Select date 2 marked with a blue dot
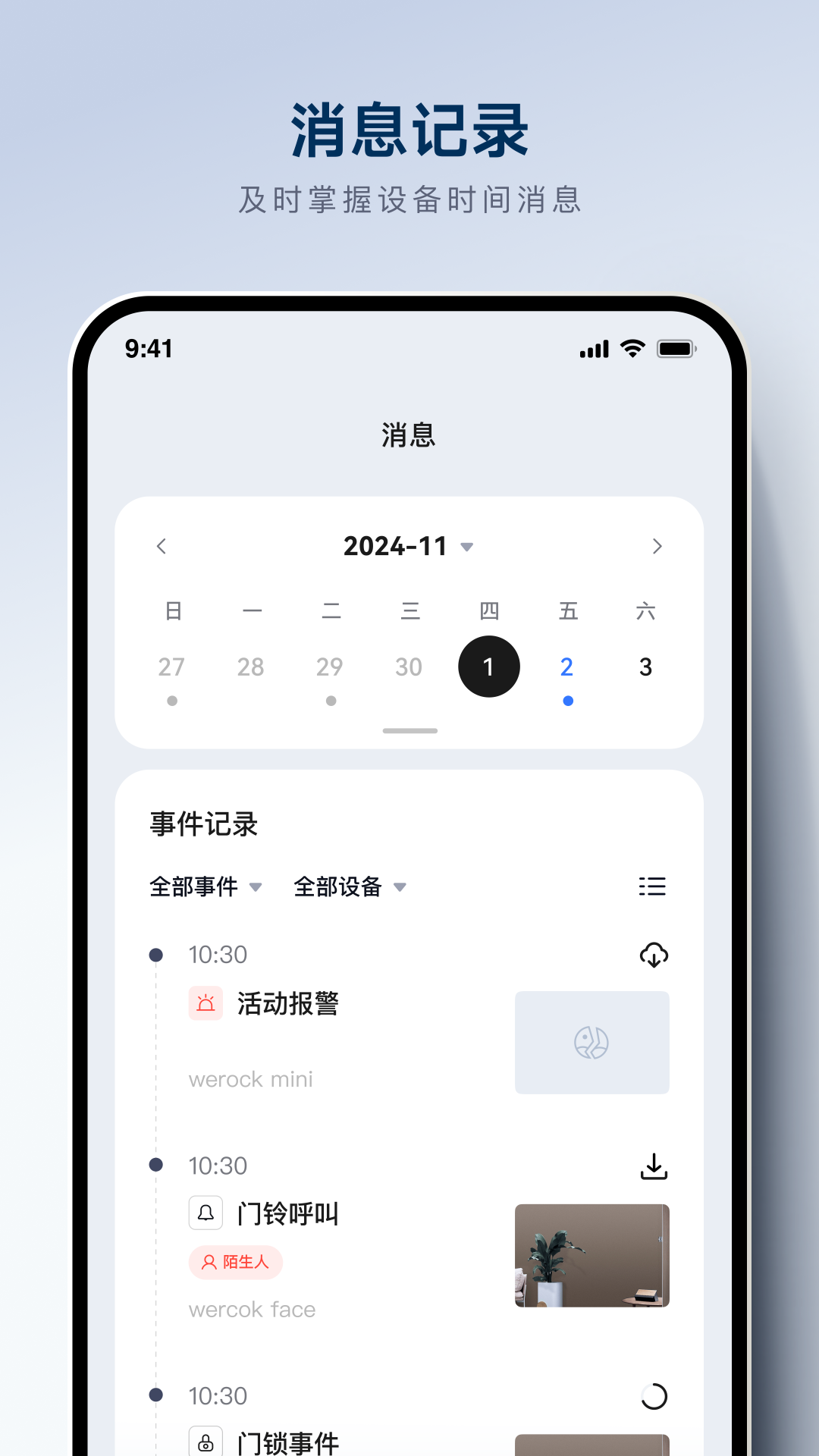Image resolution: width=819 pixels, height=1456 pixels. (566, 667)
